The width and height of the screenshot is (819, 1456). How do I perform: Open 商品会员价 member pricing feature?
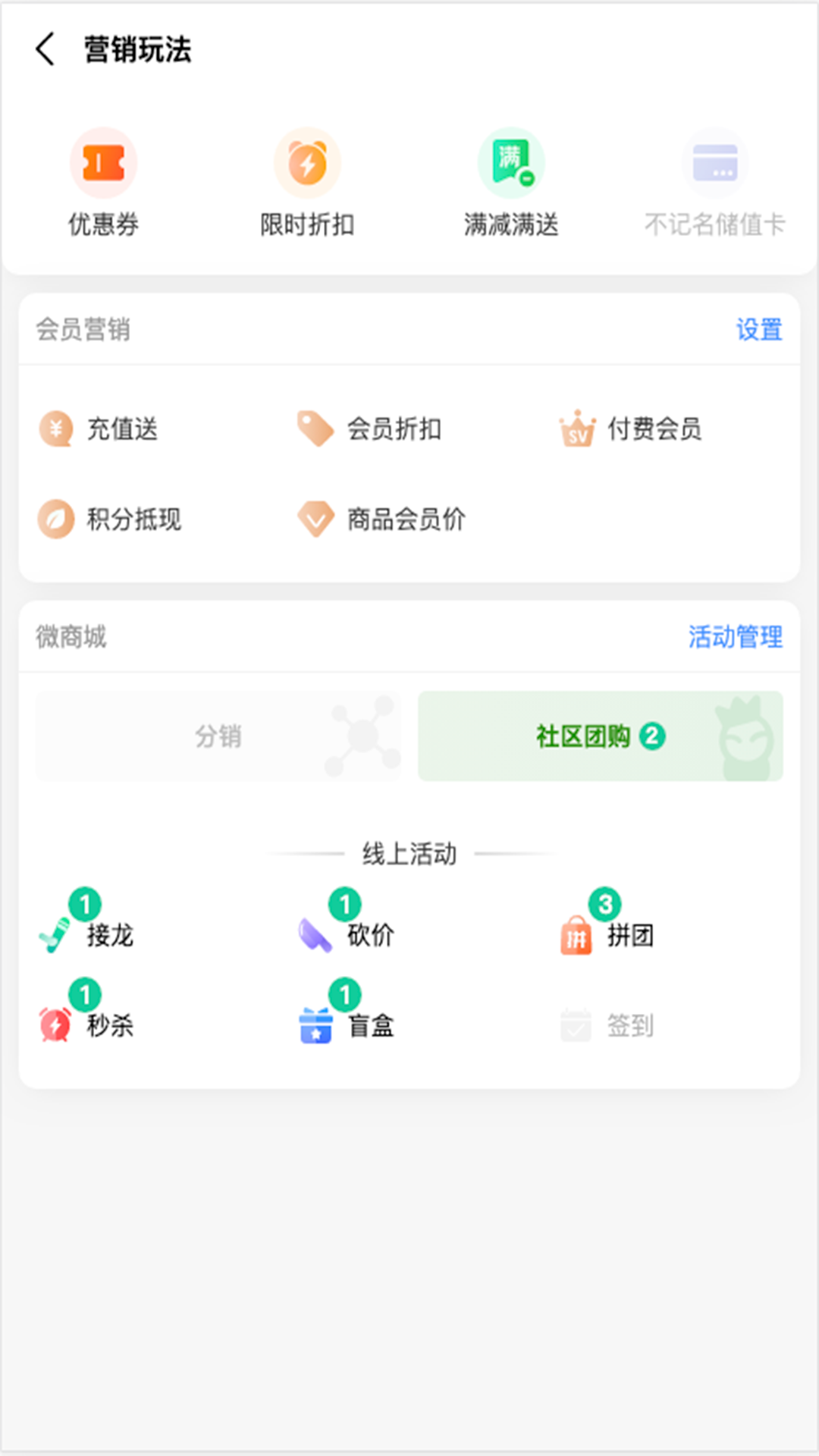383,520
